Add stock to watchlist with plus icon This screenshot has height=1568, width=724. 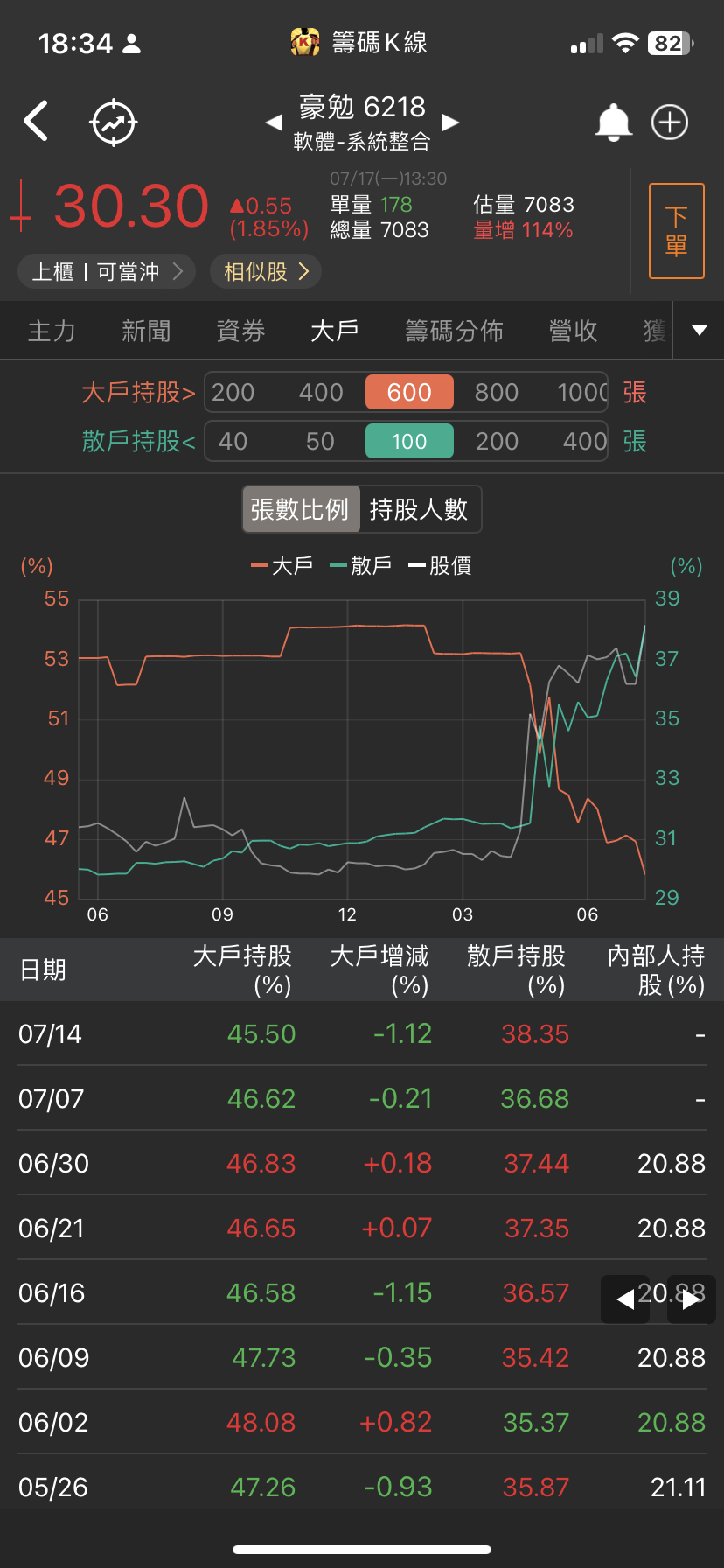(x=670, y=122)
